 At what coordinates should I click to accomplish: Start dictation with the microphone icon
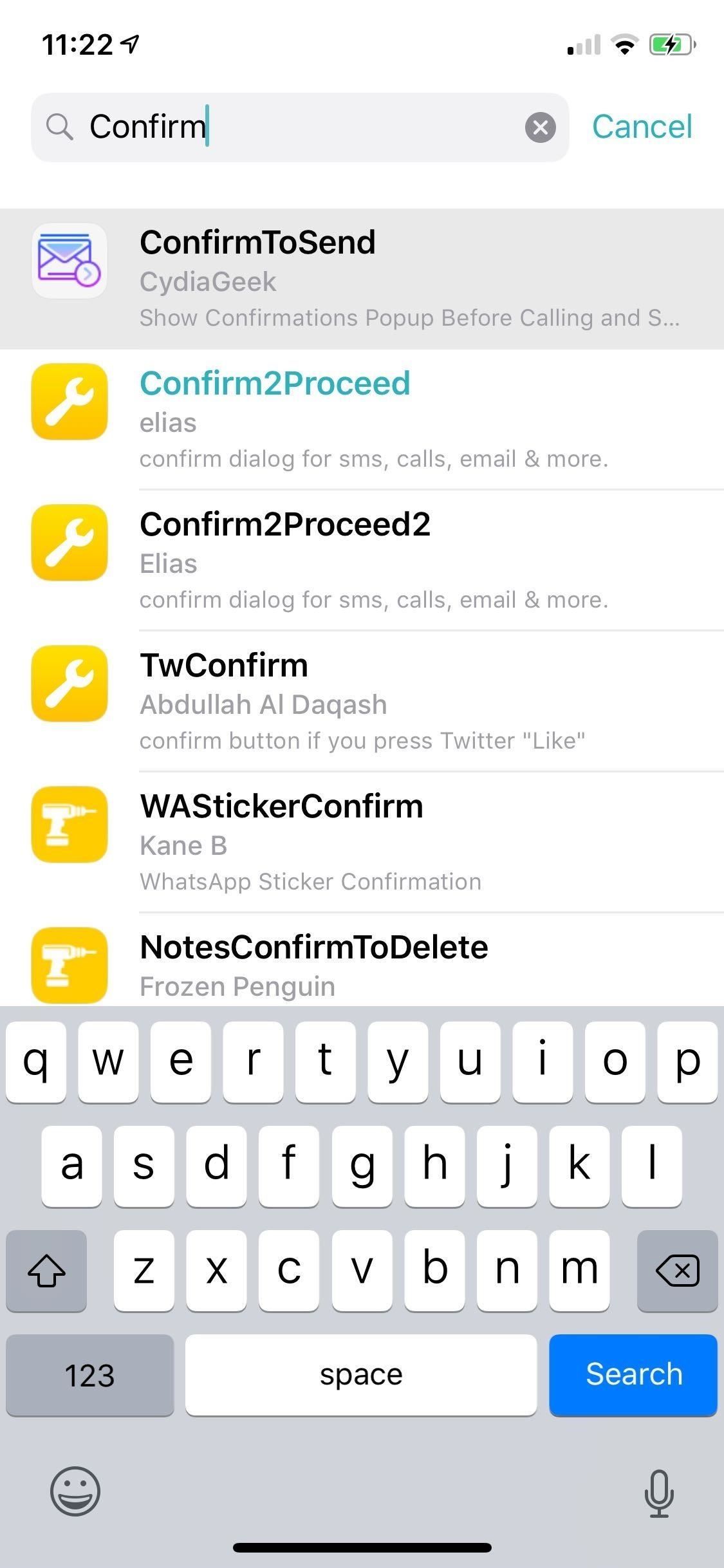tap(658, 1493)
